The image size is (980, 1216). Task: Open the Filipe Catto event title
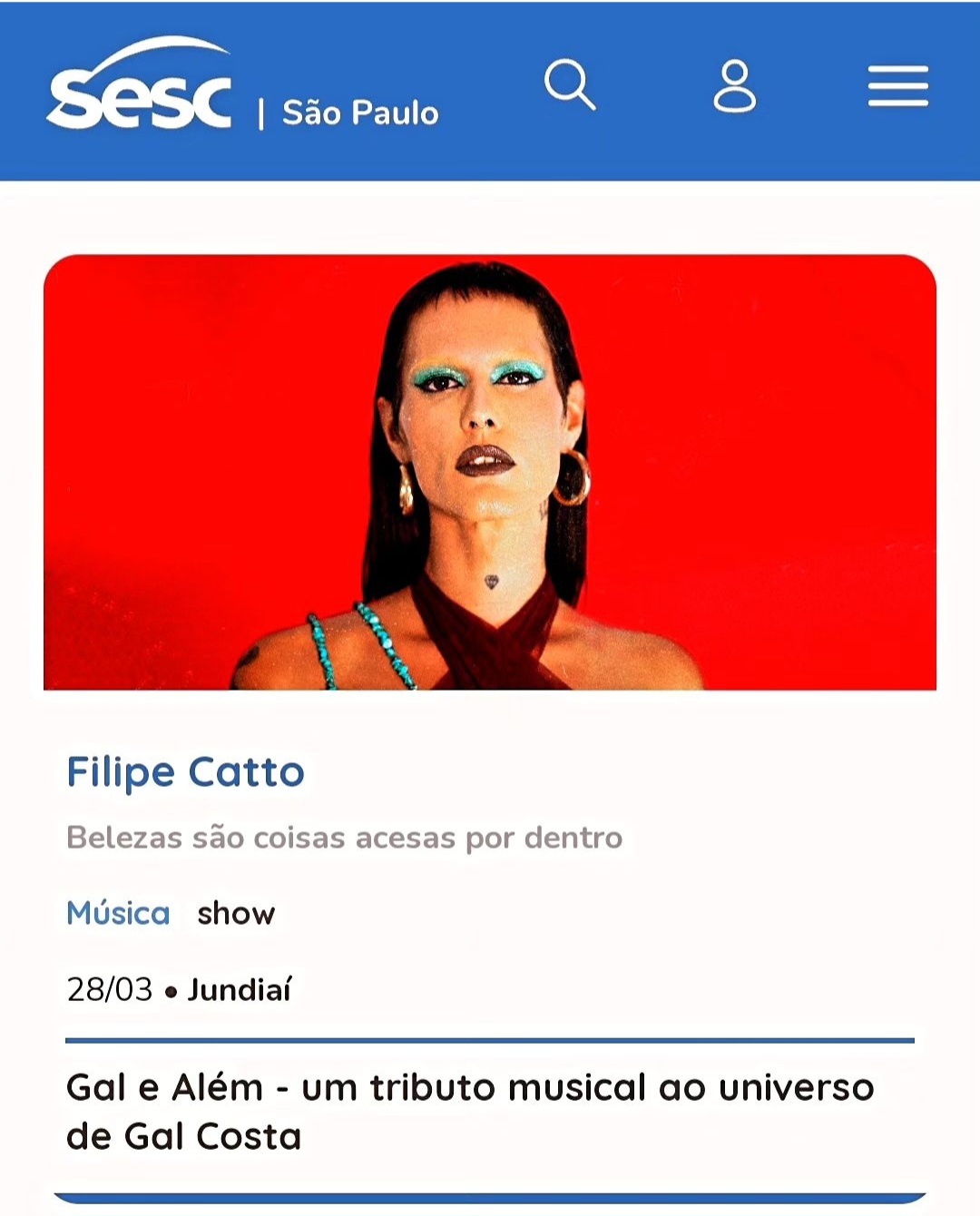pyautogui.click(x=186, y=772)
